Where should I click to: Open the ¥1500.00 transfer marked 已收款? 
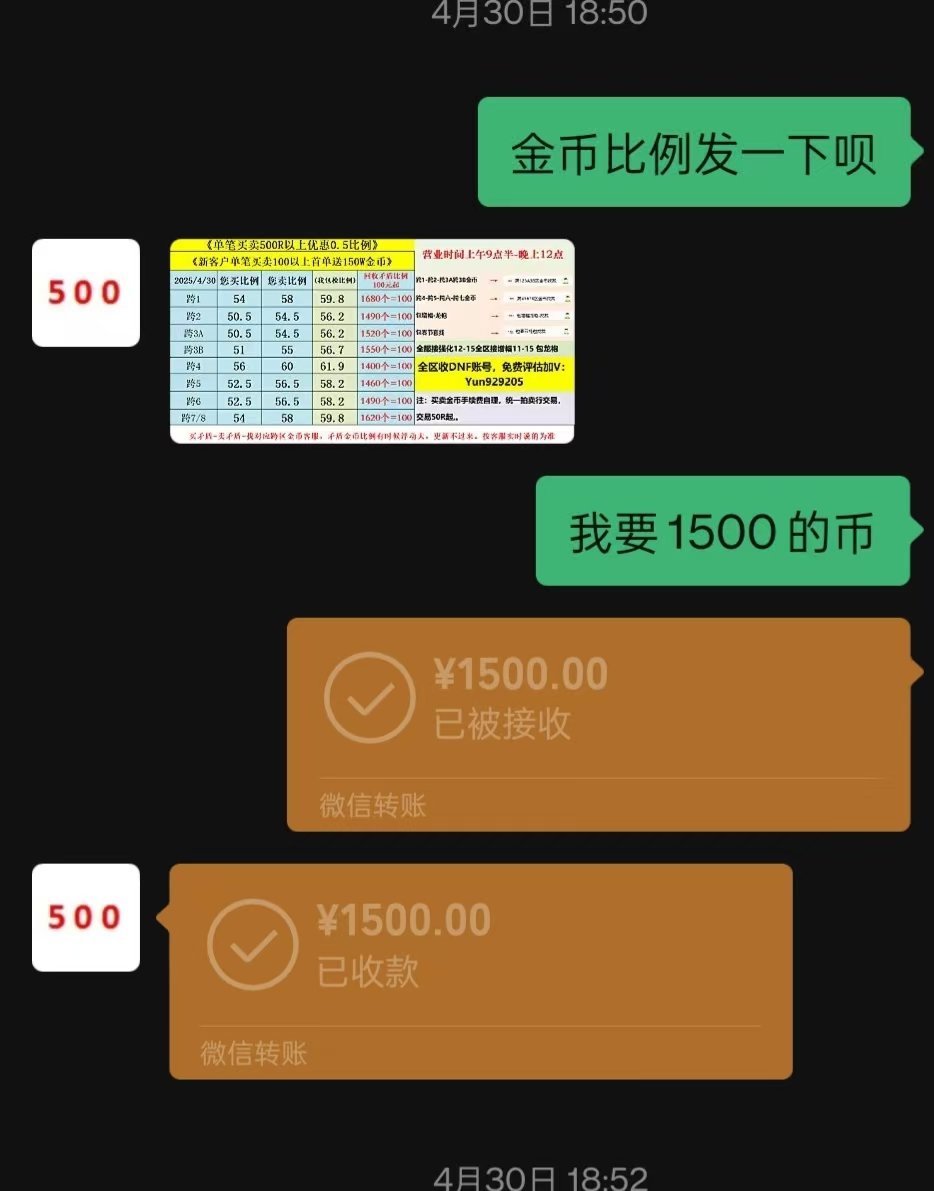click(480, 970)
